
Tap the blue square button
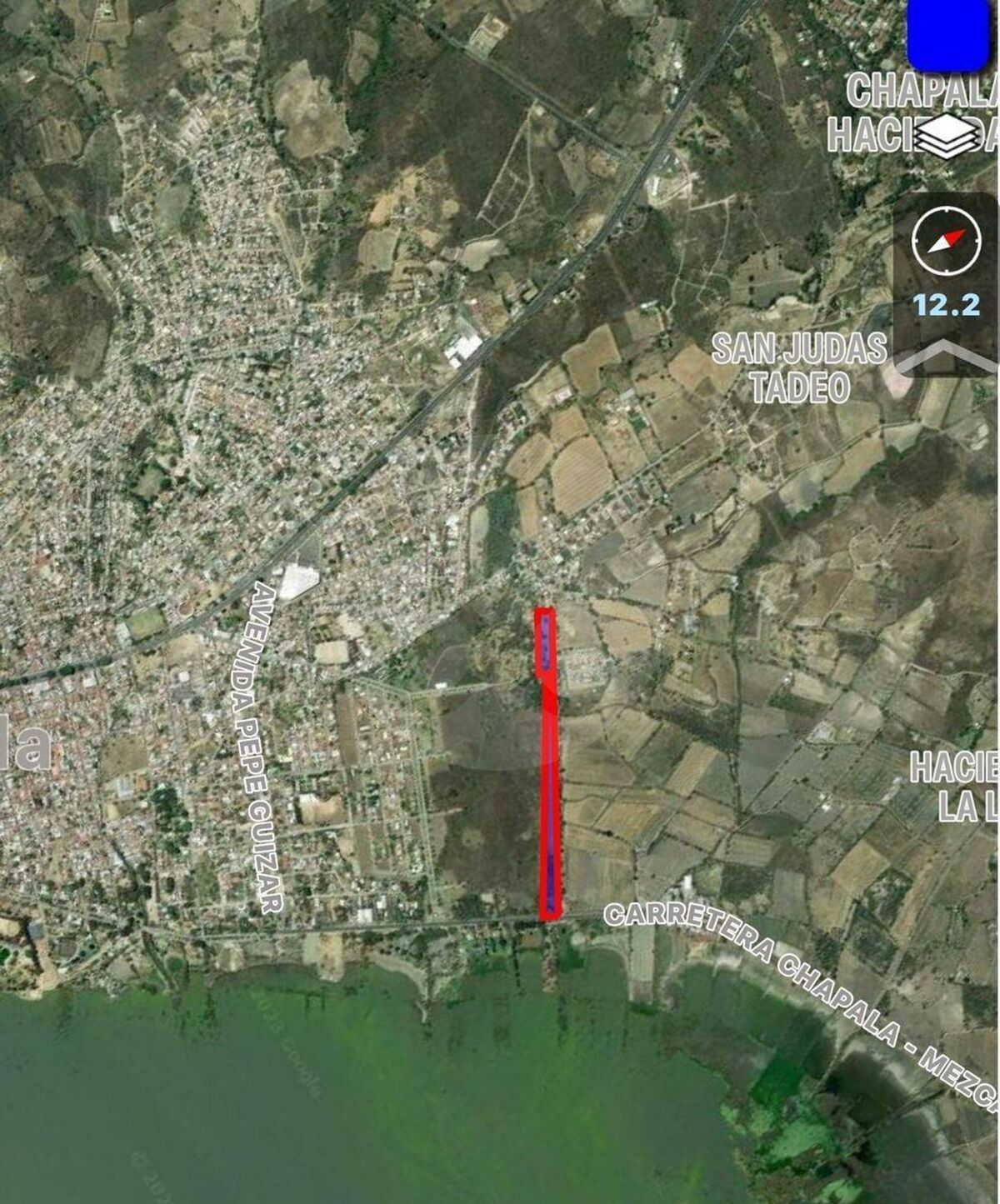coord(947,34)
